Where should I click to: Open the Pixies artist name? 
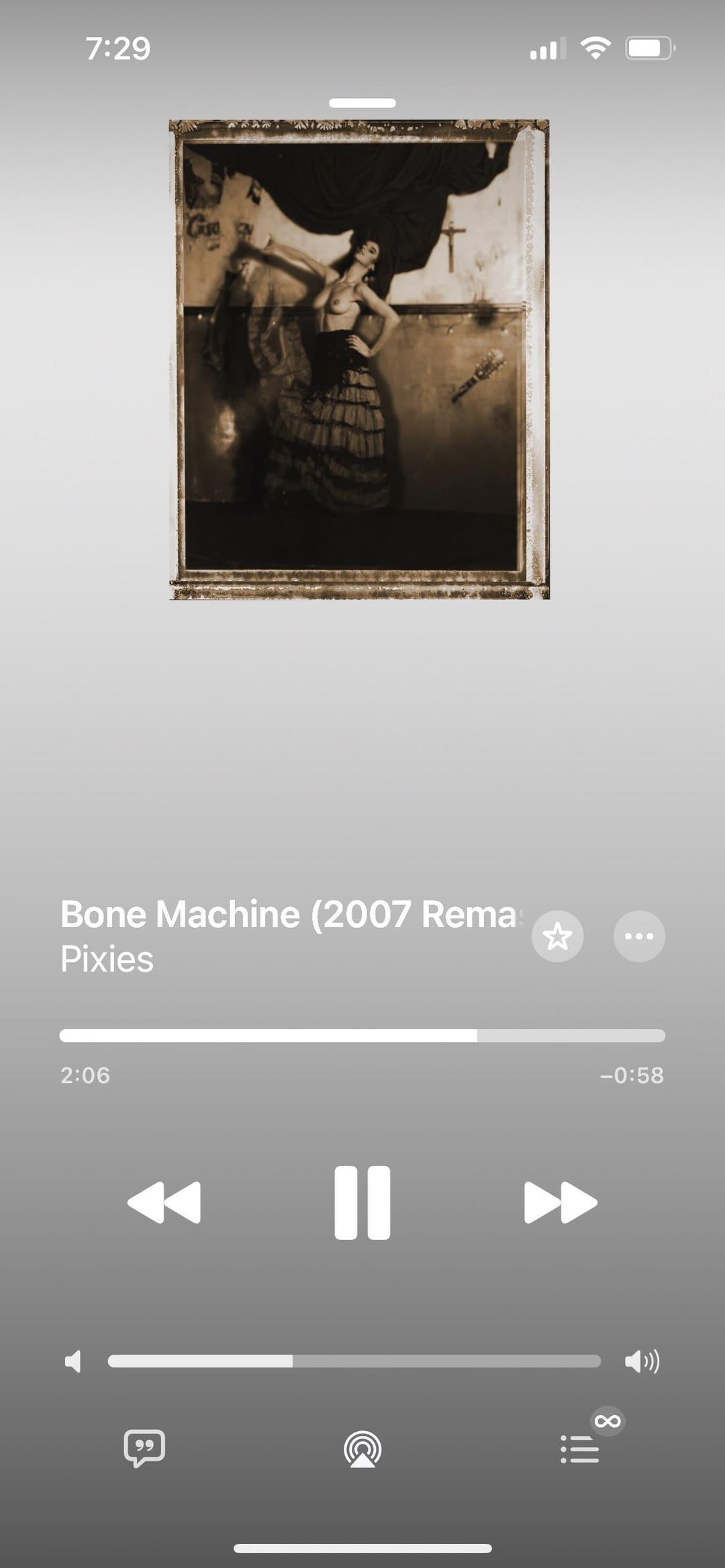(107, 959)
